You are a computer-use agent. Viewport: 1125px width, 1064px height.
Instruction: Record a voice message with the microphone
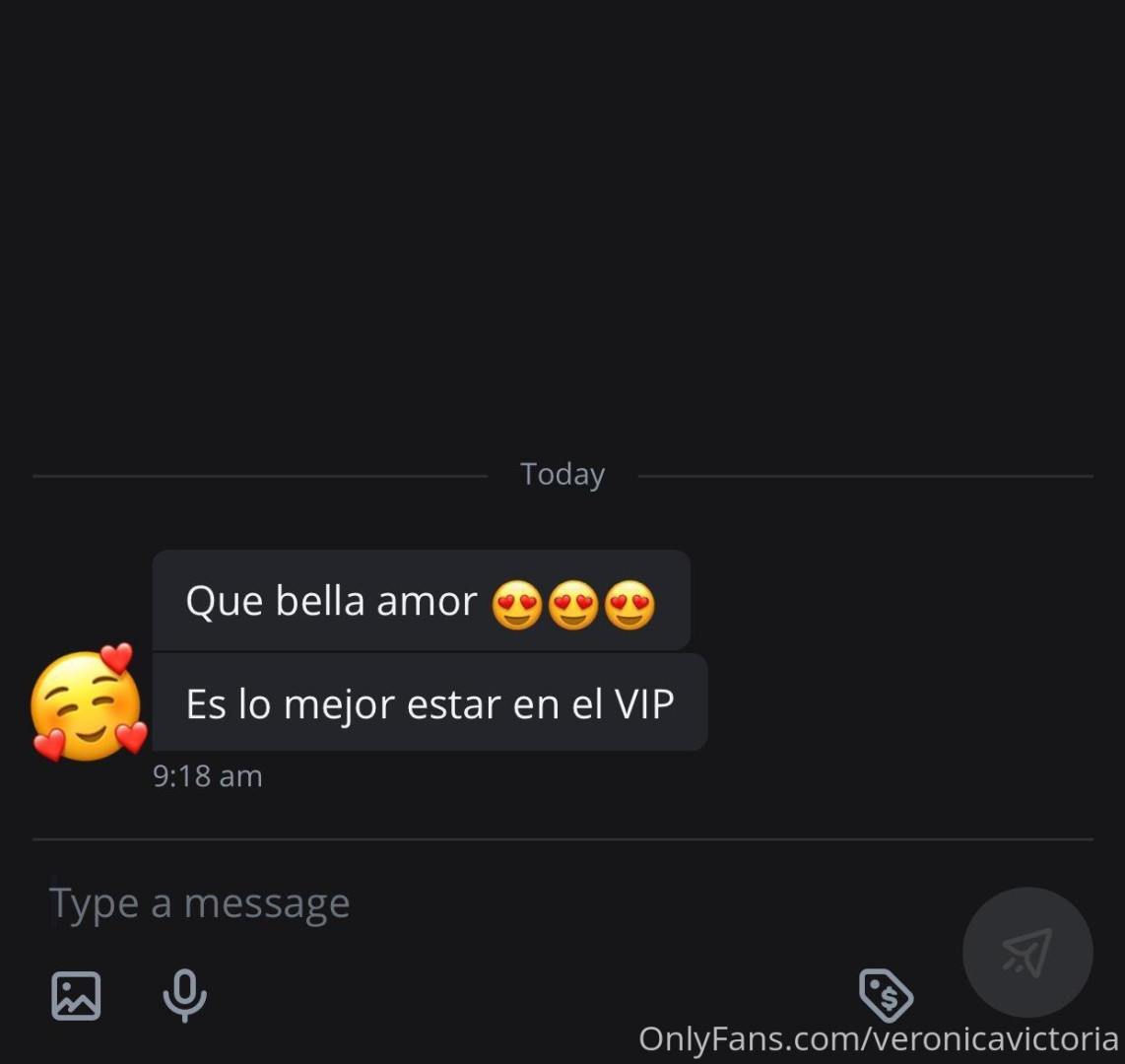tap(185, 995)
